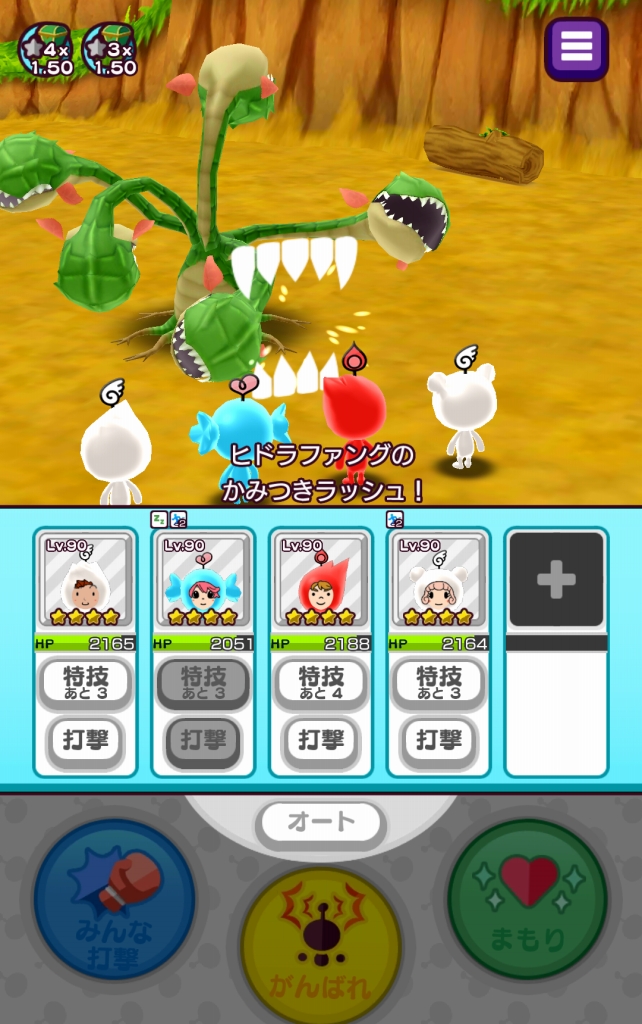
Task: Command everyone with みんな打撃
Action: pyautogui.click(x=114, y=899)
